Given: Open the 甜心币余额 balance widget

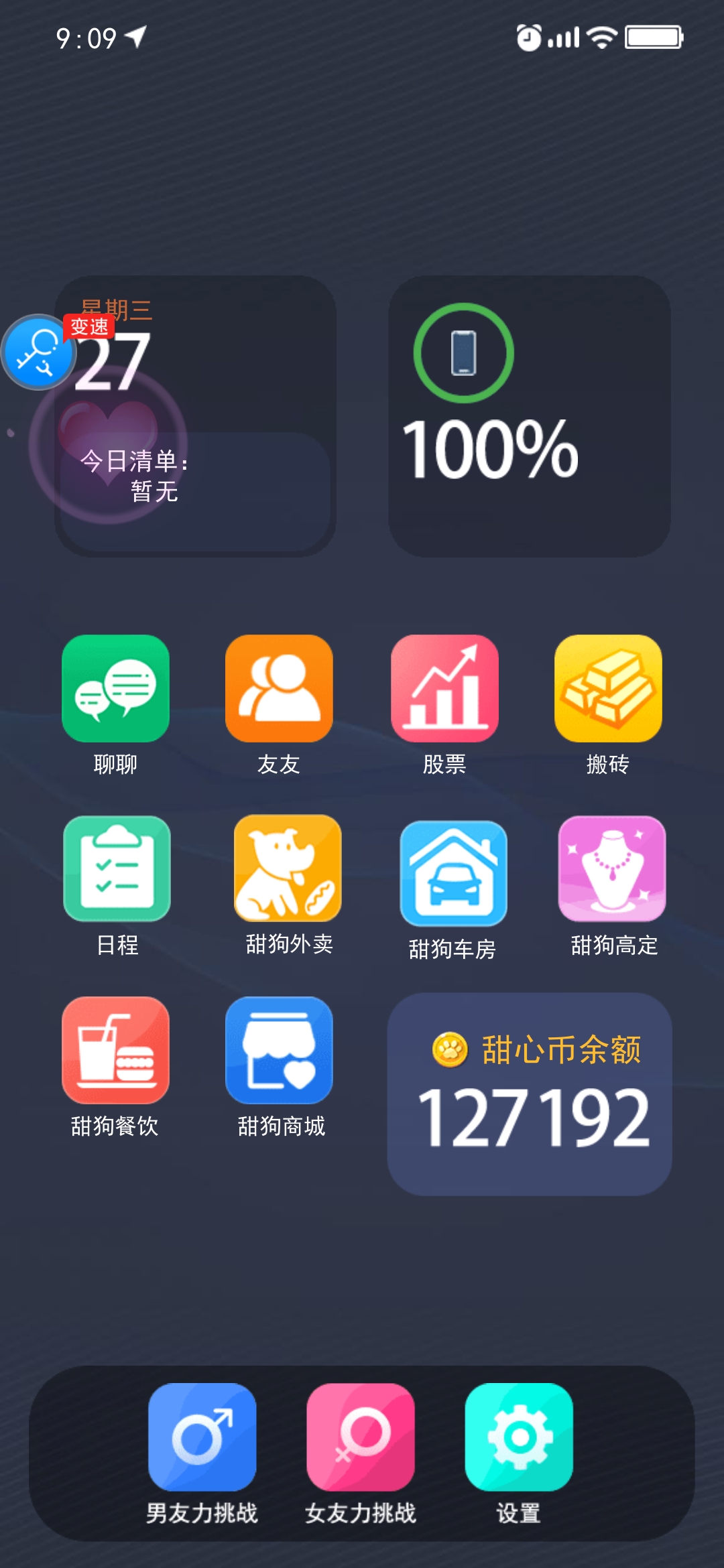Looking at the screenshot, I should 530,1094.
